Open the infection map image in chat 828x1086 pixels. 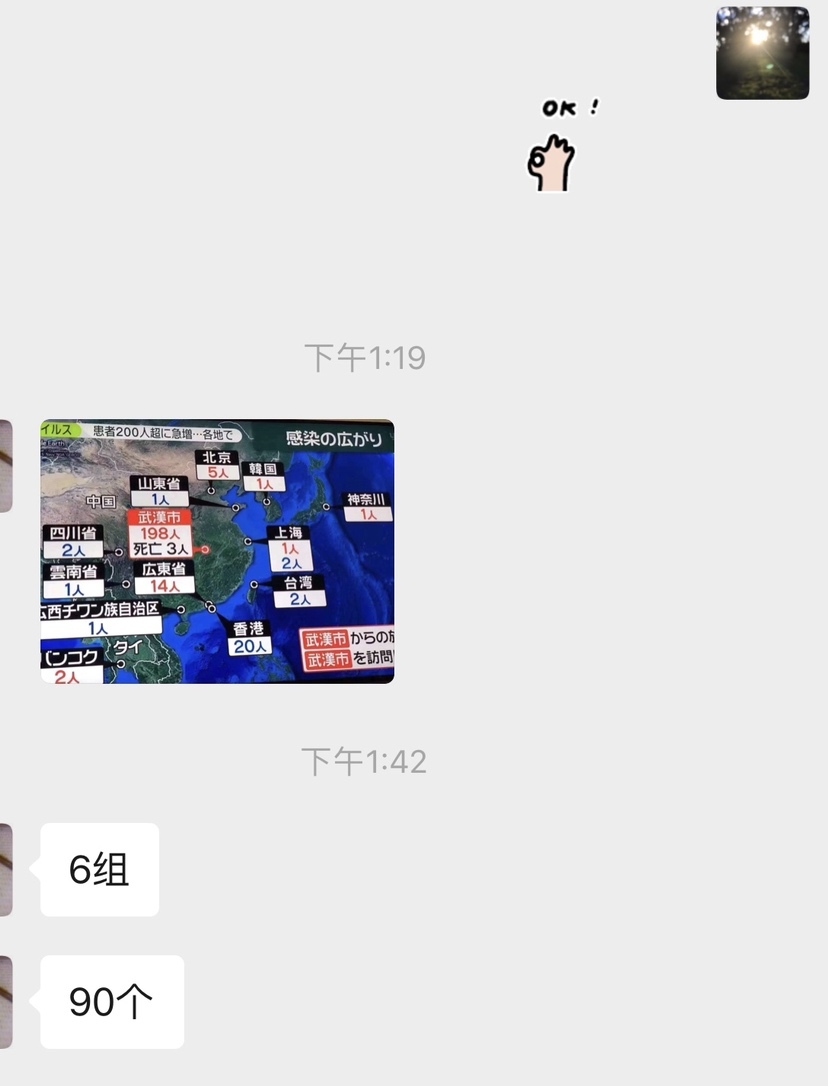(217, 551)
